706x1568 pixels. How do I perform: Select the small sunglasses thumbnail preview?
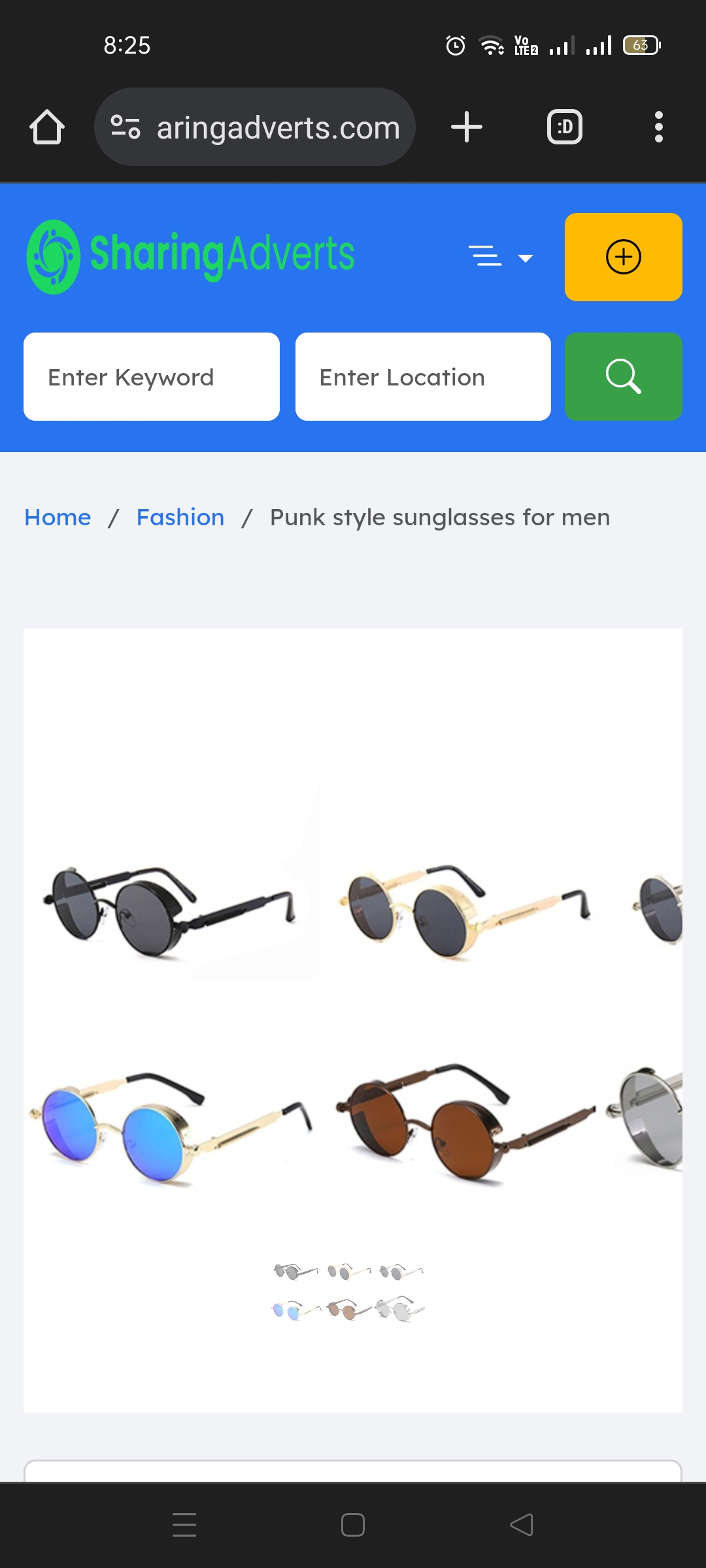pos(348,1291)
